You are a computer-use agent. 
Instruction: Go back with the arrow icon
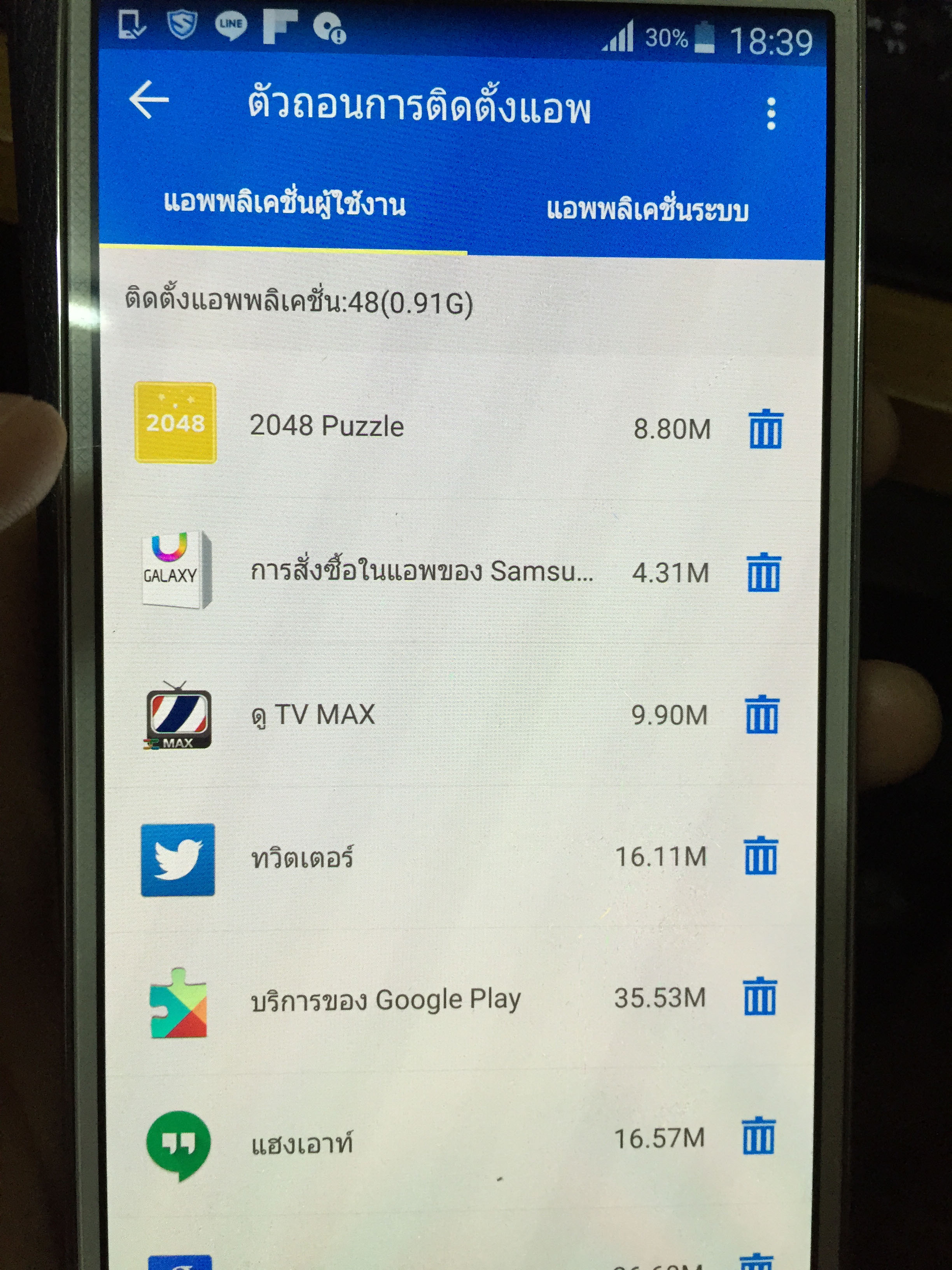click(149, 100)
